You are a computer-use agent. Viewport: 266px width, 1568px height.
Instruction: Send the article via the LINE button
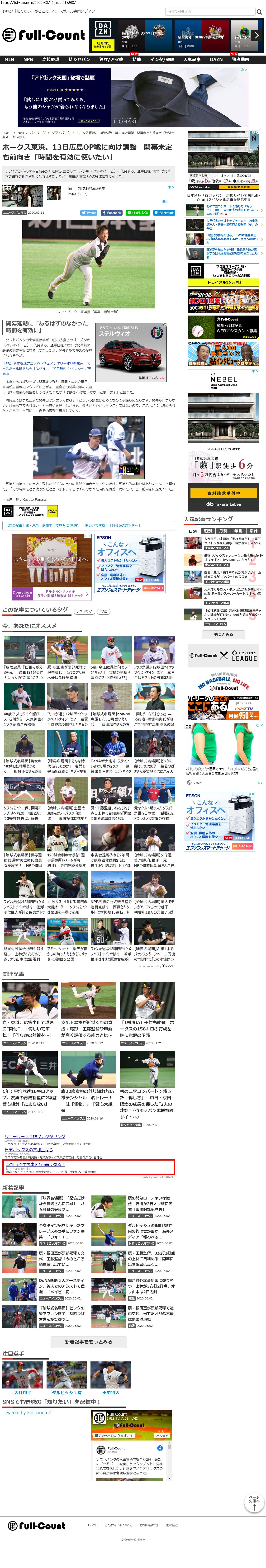point(138,213)
